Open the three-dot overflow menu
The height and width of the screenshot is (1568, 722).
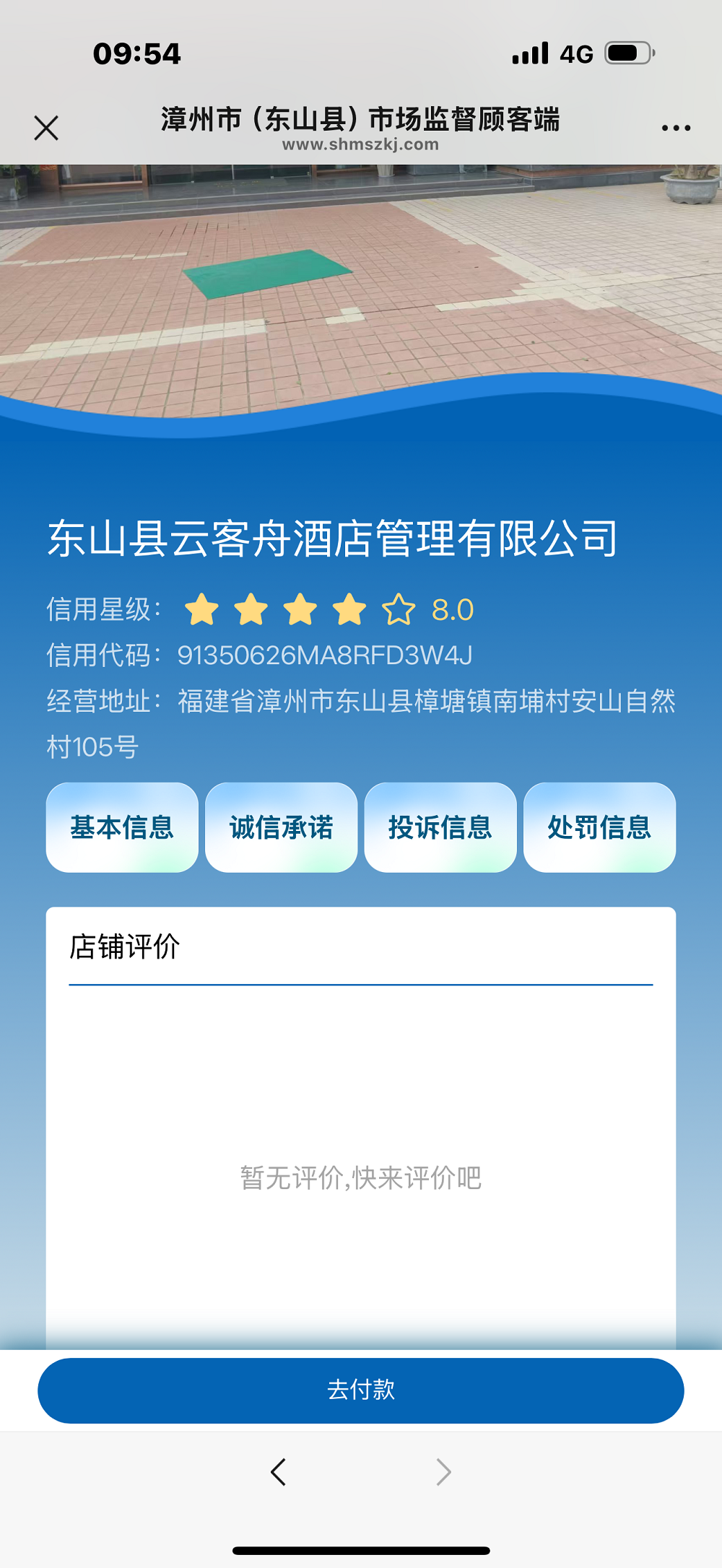(676, 129)
